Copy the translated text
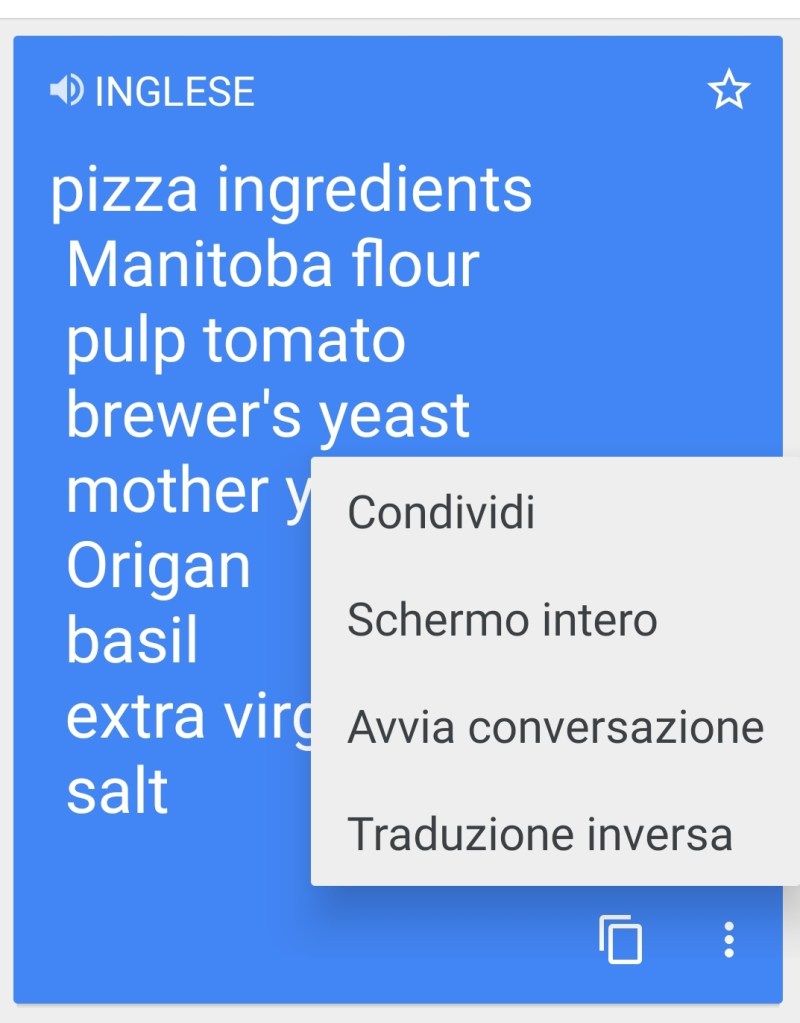800x1023 pixels. point(620,940)
